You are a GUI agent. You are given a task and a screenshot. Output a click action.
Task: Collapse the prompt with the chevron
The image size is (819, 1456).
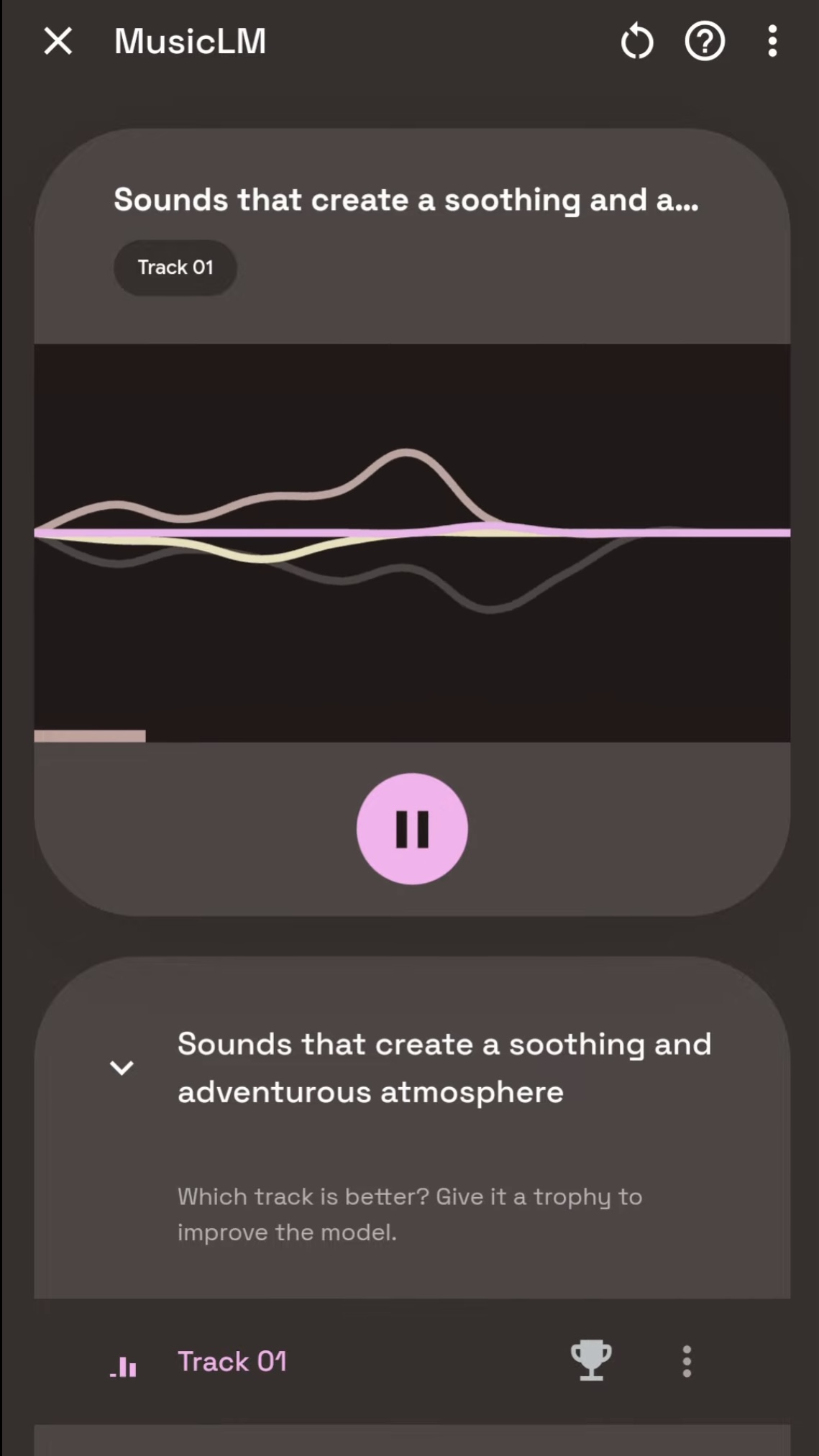(x=122, y=1068)
